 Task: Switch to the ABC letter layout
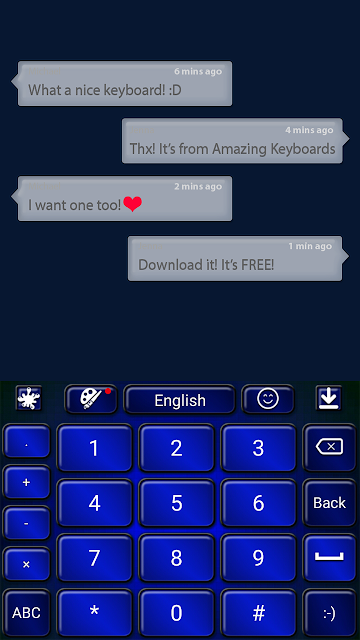pos(27,613)
